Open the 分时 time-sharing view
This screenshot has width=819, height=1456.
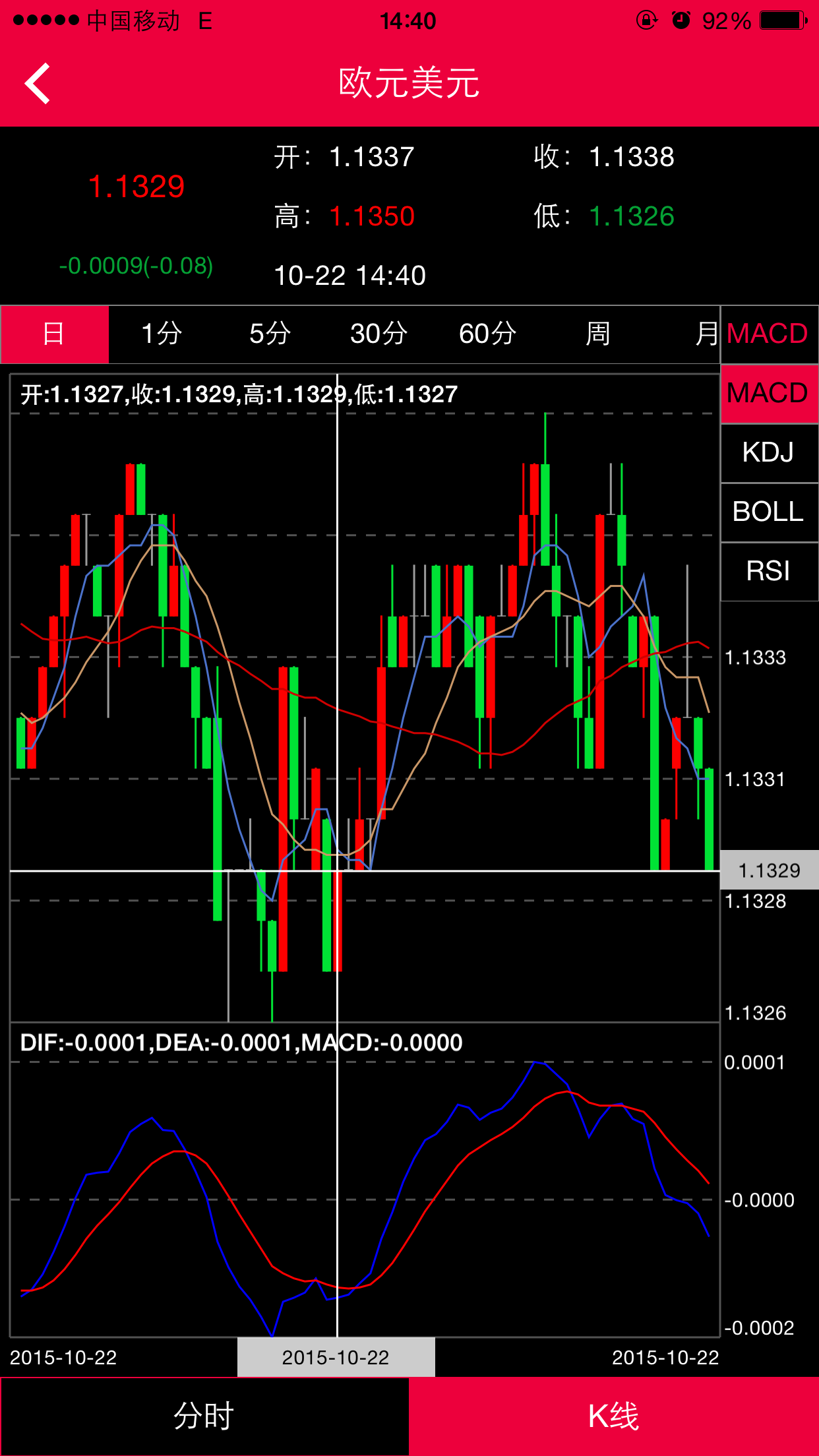(x=204, y=1416)
